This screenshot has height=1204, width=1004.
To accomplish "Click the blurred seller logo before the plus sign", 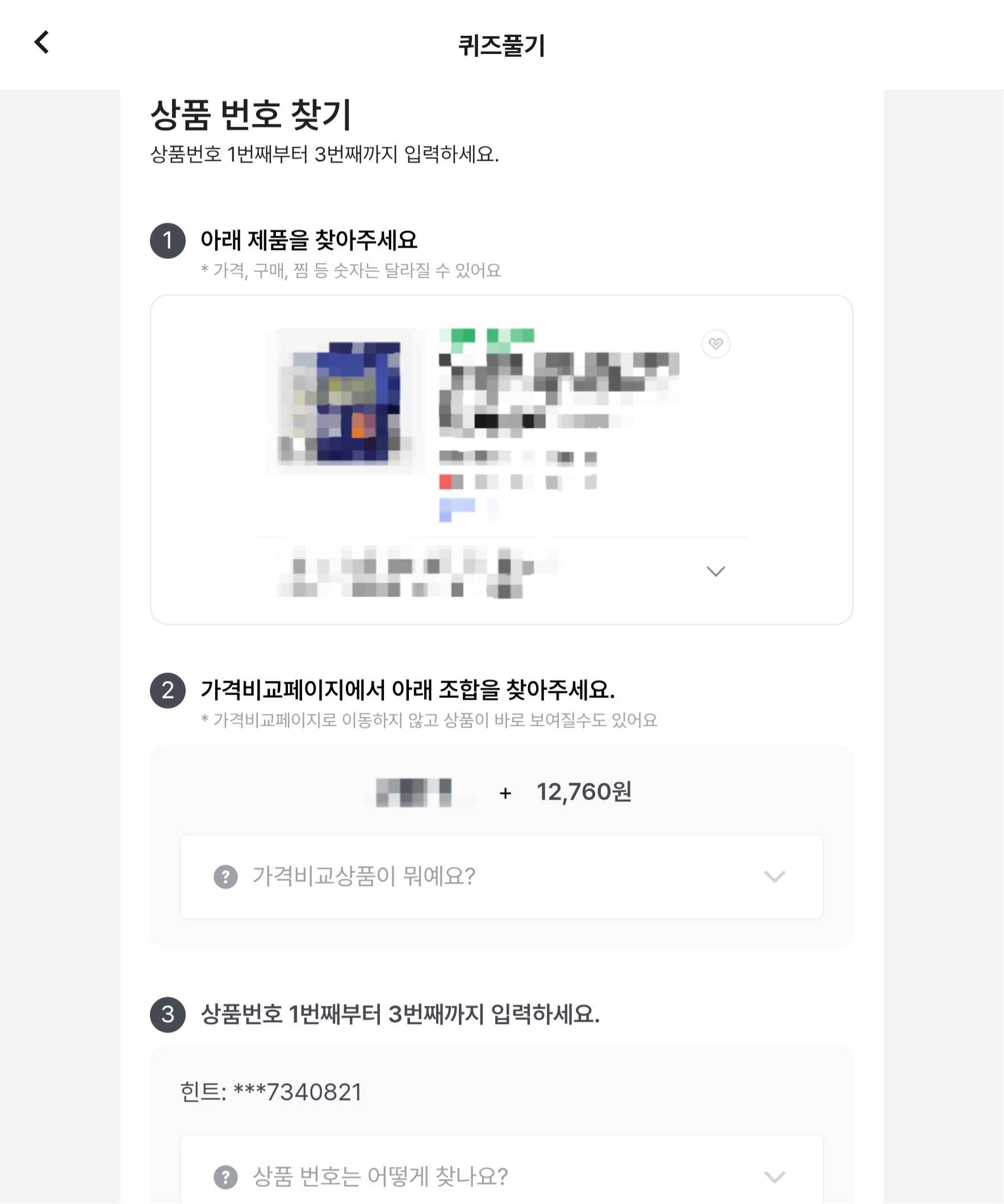I will point(414,793).
